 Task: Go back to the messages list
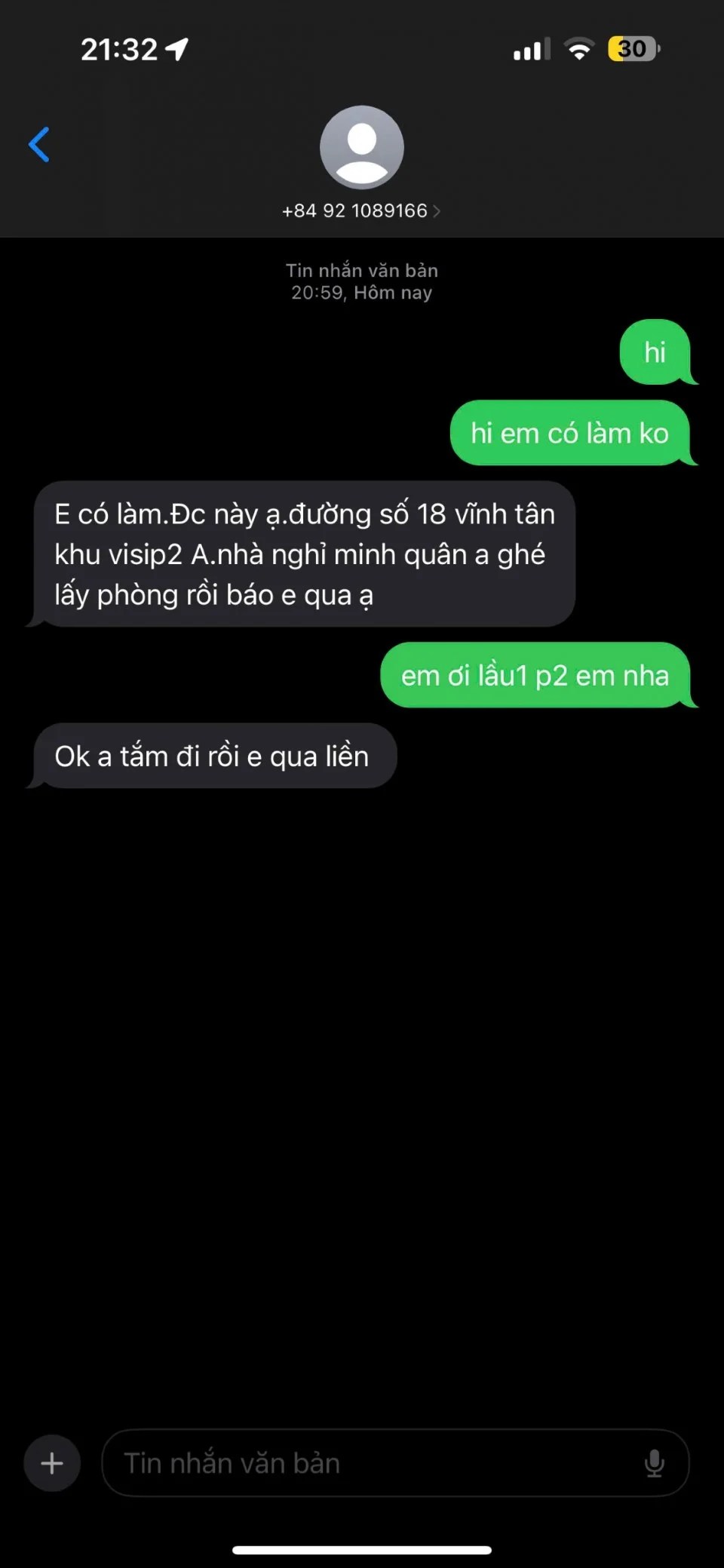tap(39, 145)
